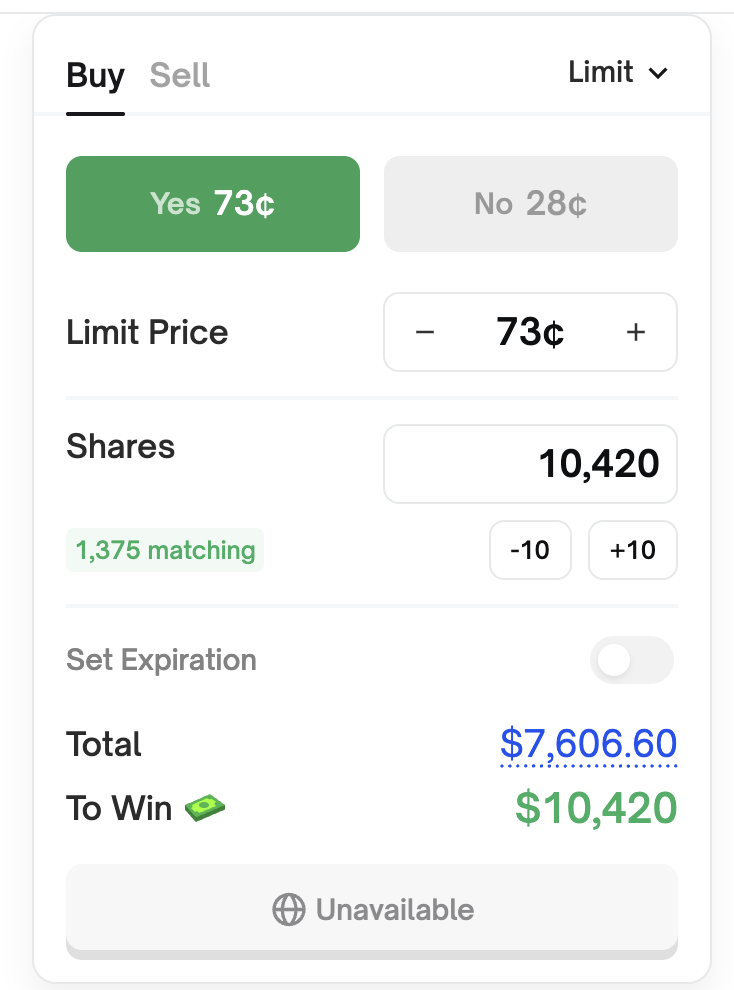Select the No 28¢ outcome
This screenshot has height=990, width=734.
coord(530,204)
